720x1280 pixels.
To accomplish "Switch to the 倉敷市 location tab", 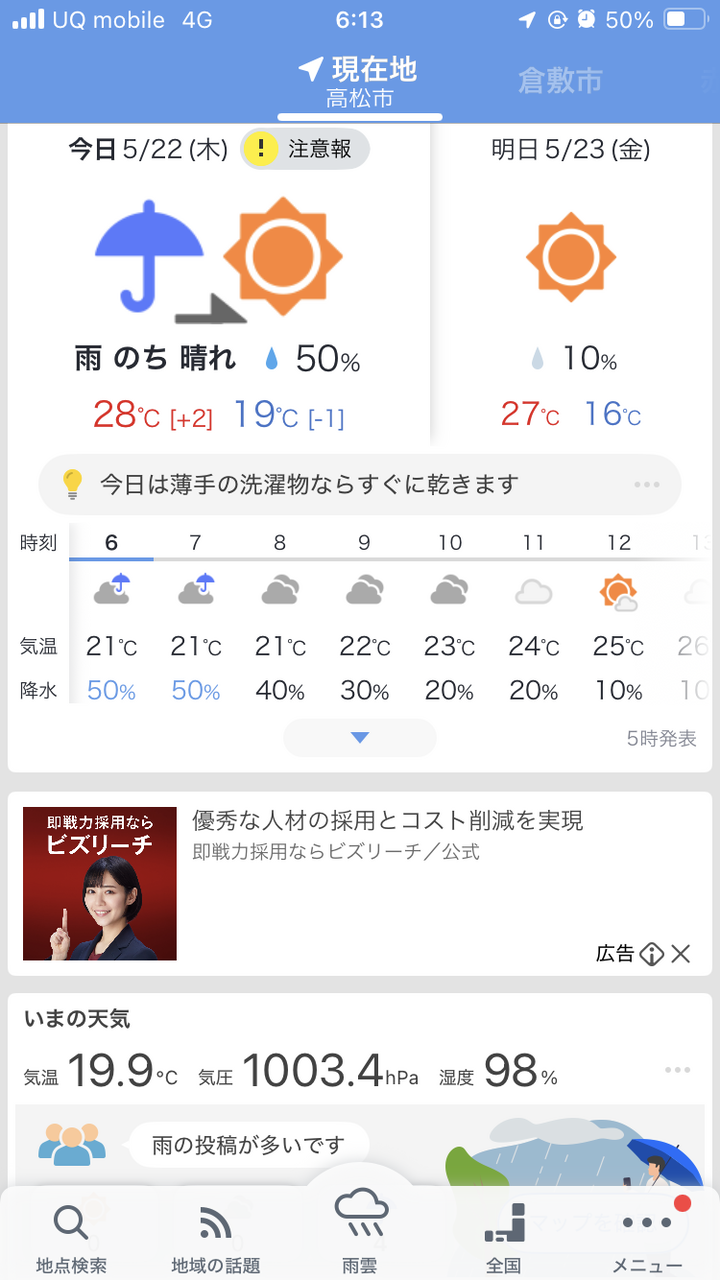I will [560, 82].
